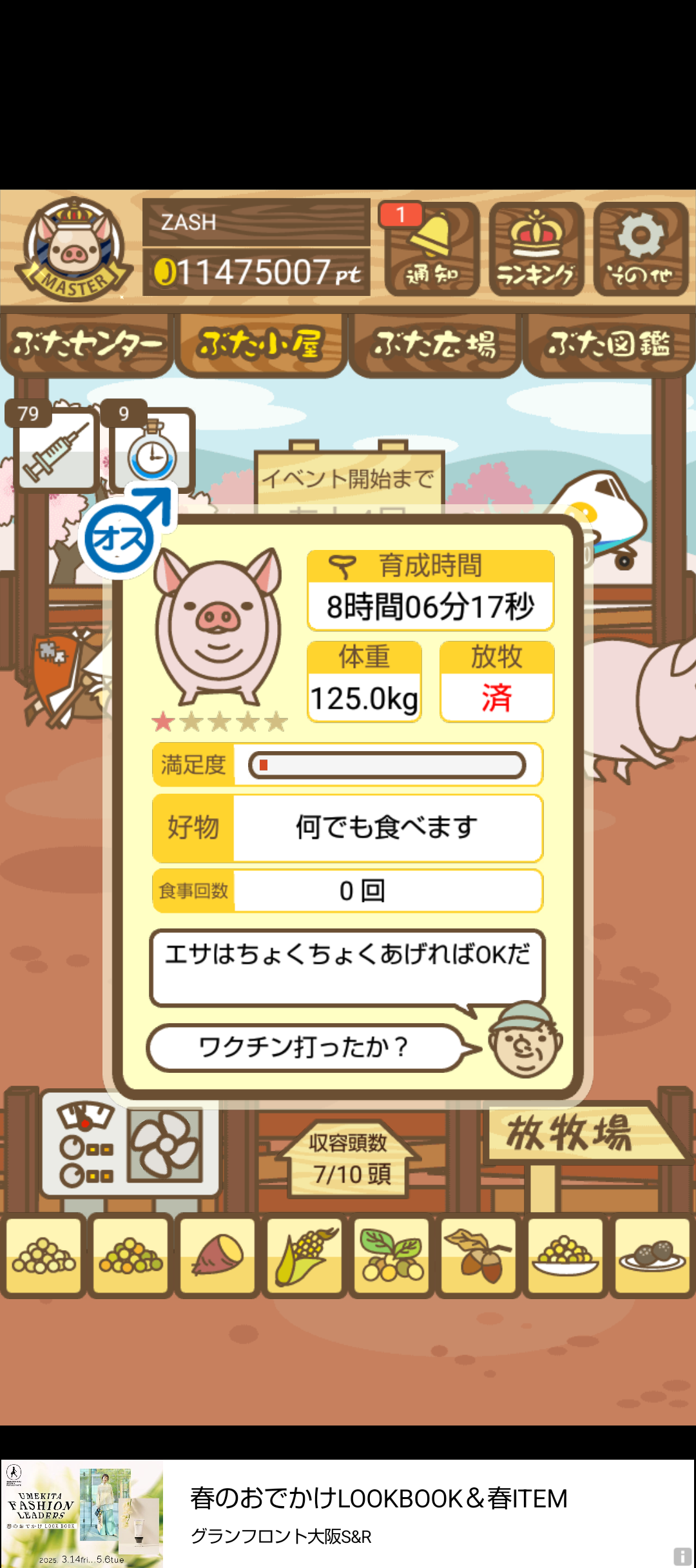Open the ランキング crown button
This screenshot has height=1568, width=696.
[536, 250]
